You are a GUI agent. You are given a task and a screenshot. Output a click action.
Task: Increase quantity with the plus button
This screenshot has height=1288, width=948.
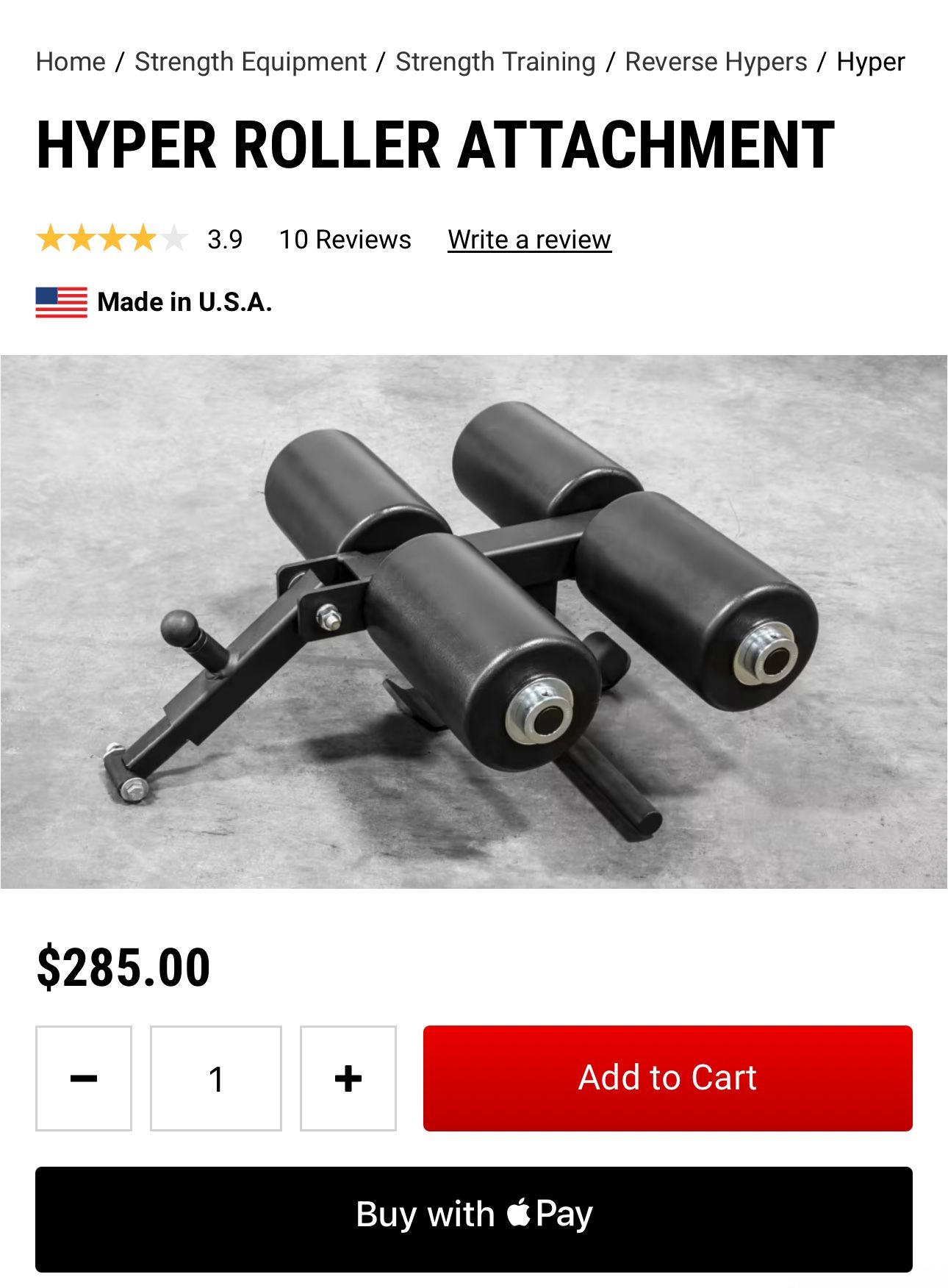[348, 1078]
